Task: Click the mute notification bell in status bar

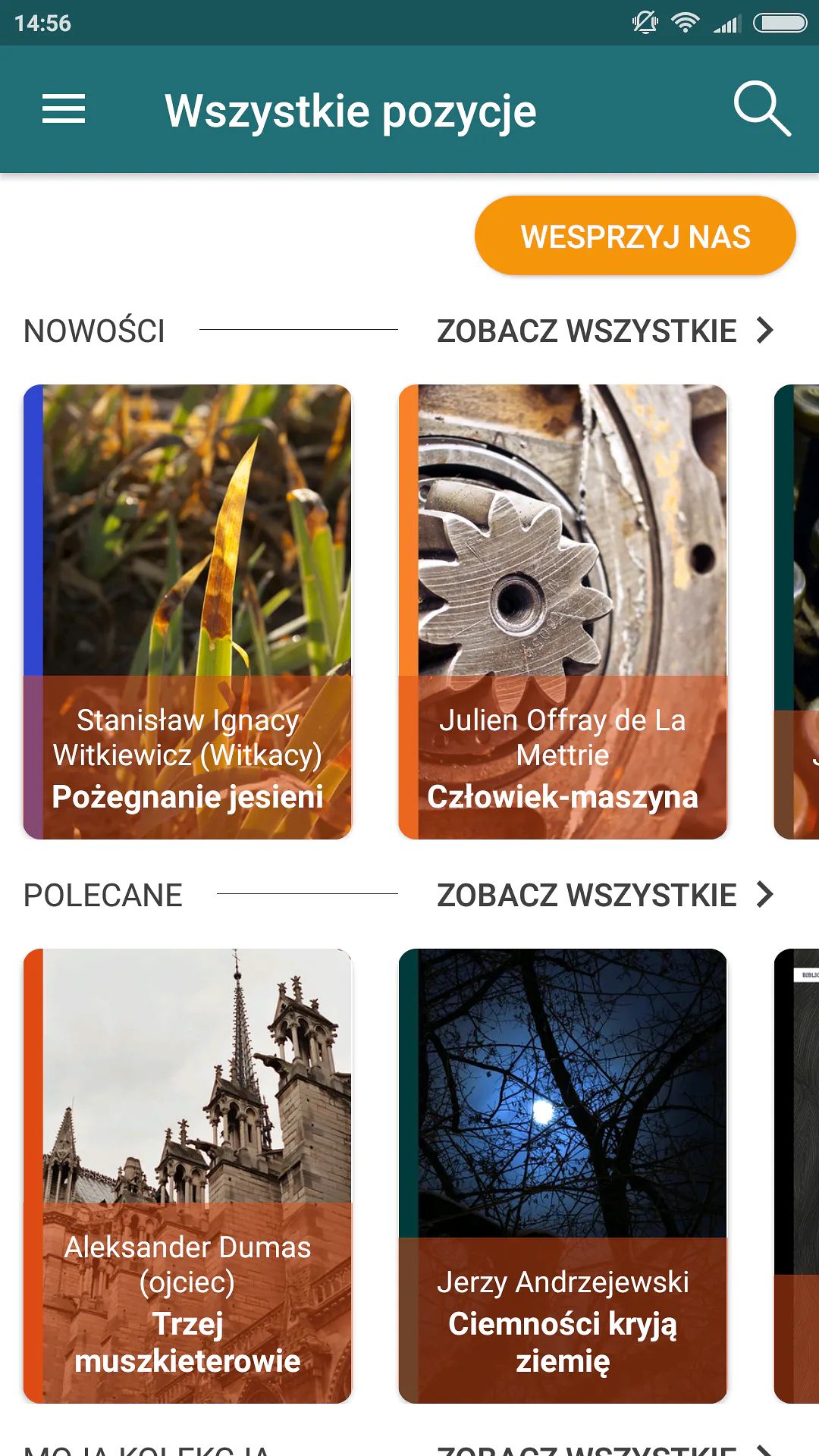Action: [x=644, y=23]
